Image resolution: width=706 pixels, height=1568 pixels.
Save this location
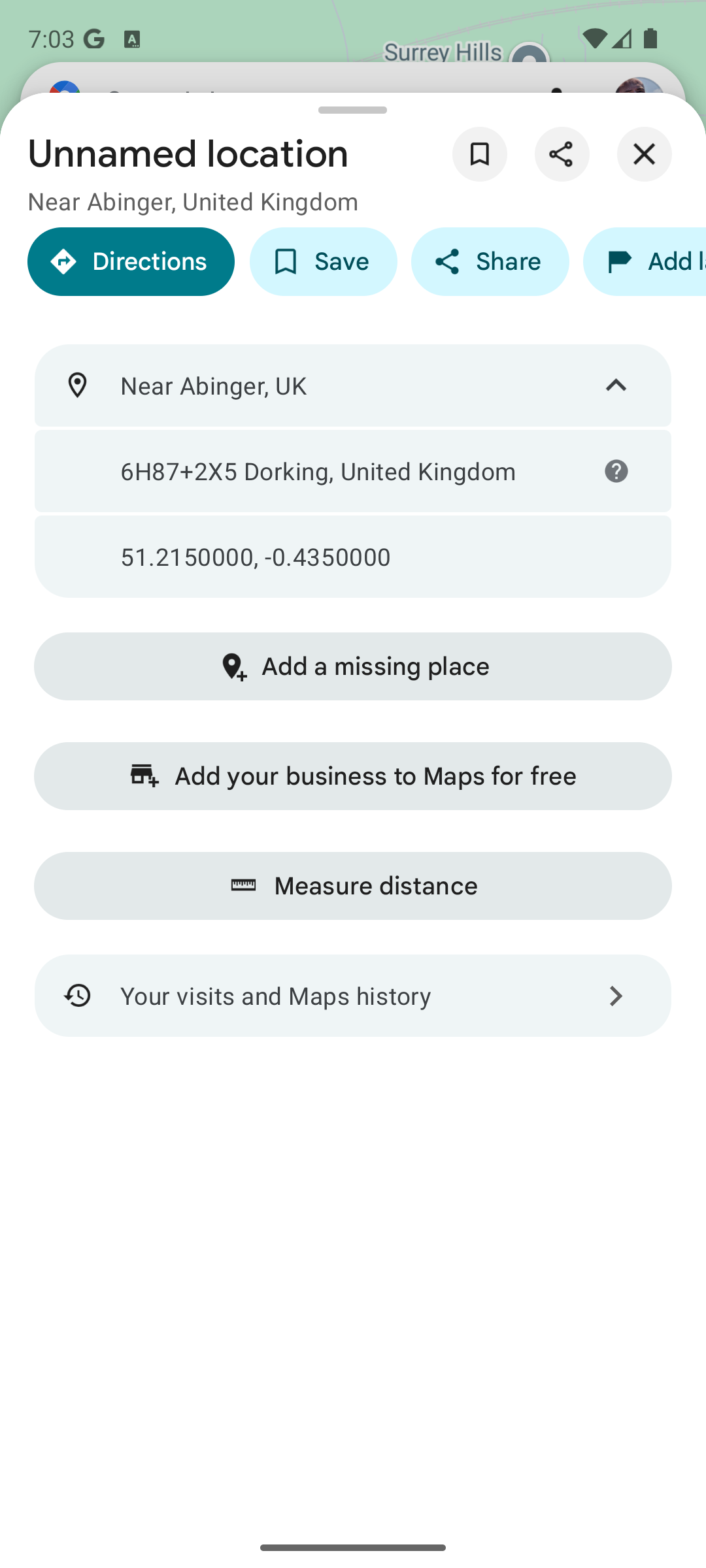323,261
